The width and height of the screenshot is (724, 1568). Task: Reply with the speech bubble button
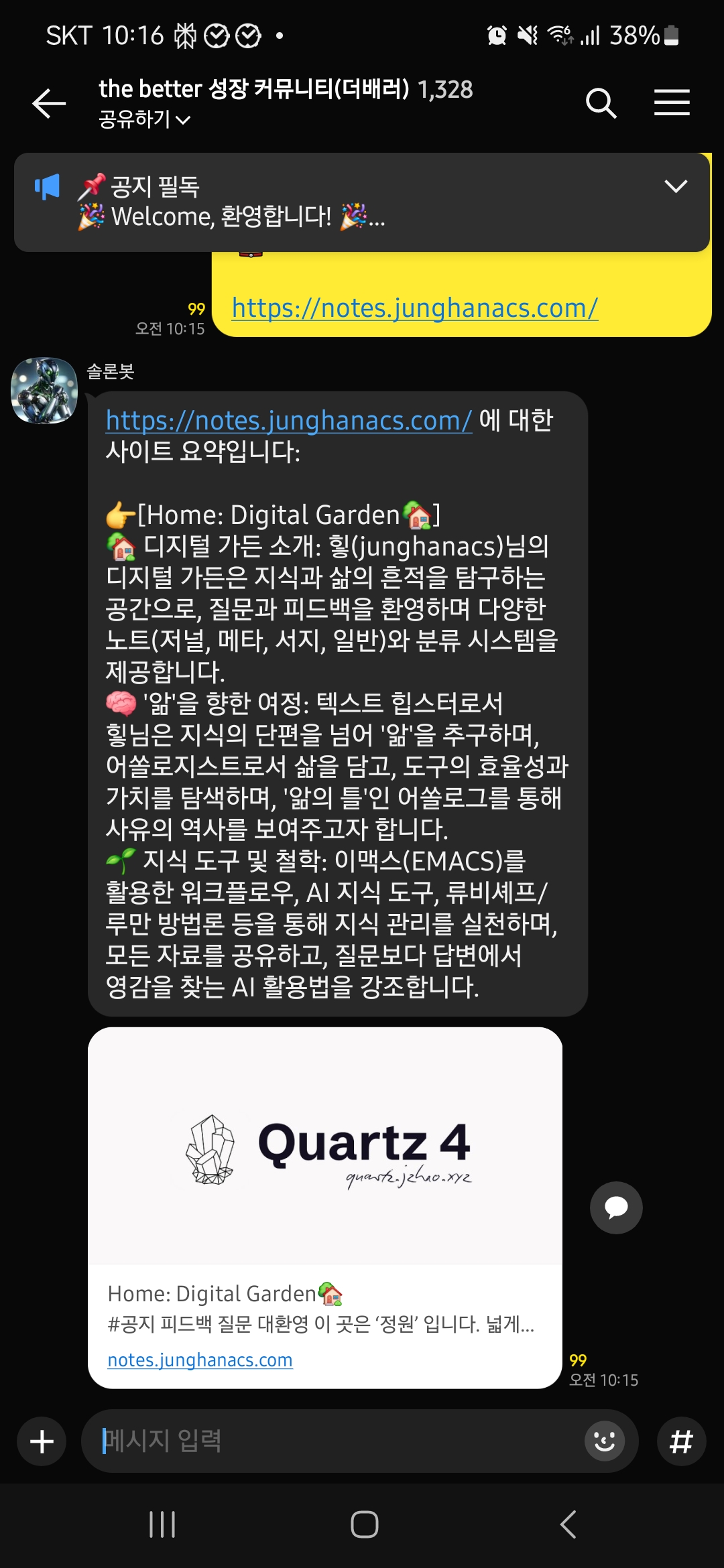tap(615, 1207)
